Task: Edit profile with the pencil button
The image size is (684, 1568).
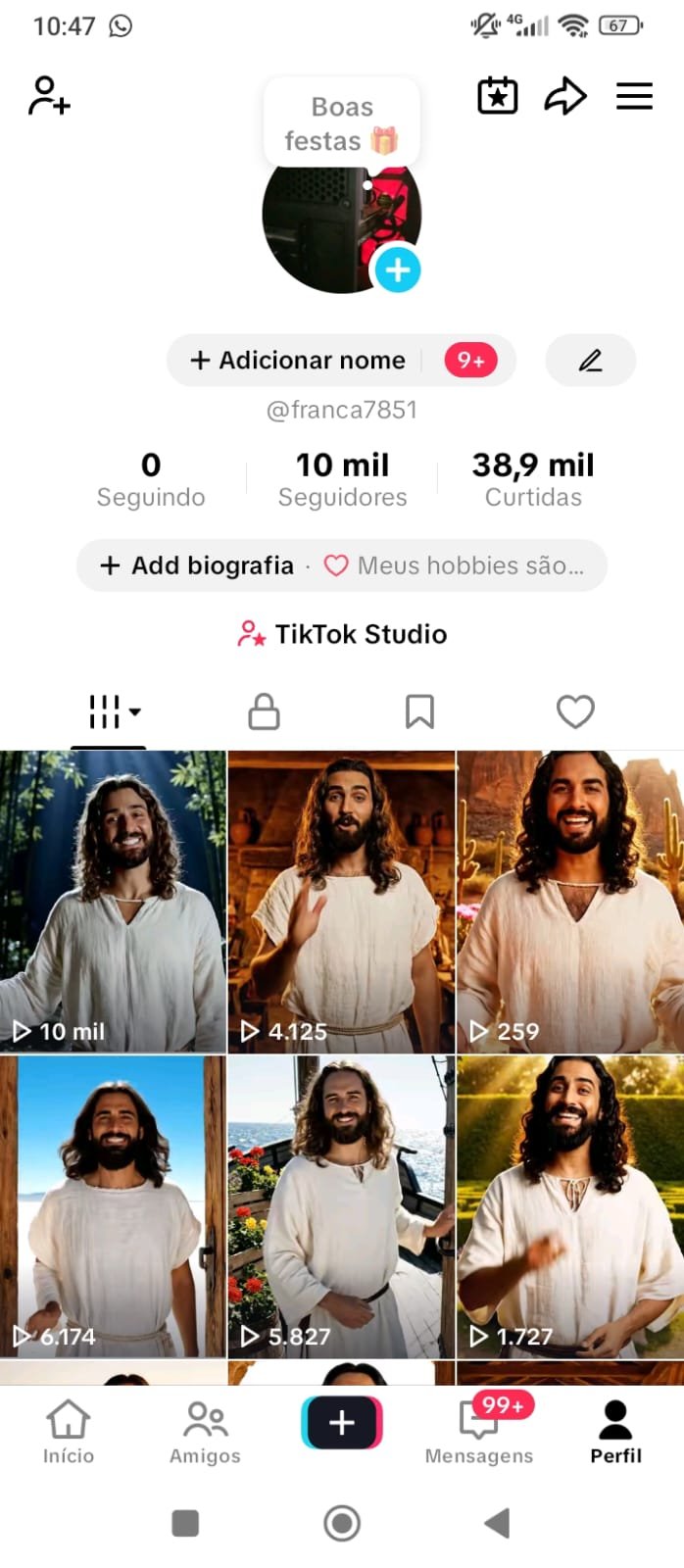Action: (590, 361)
